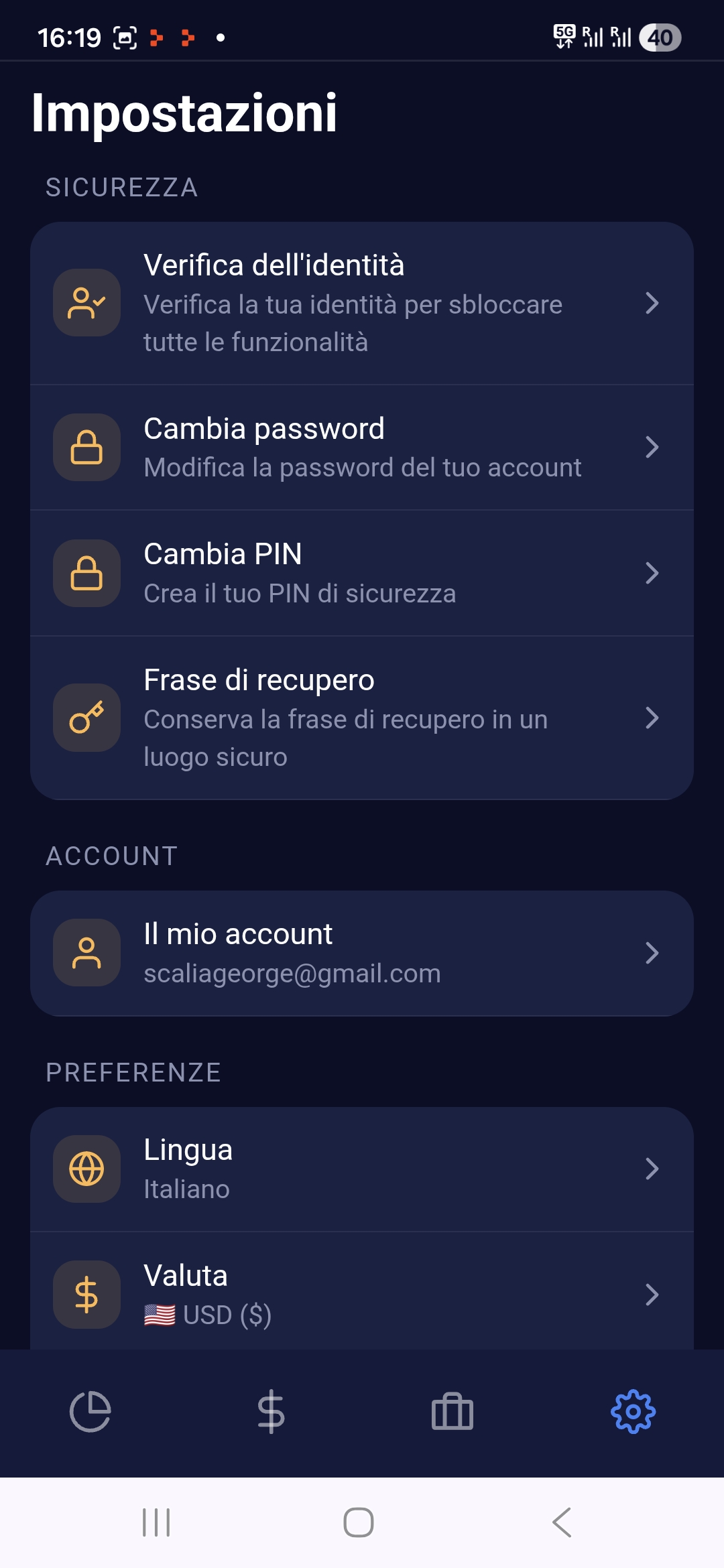
Task: Click the person icon for Il mio account
Action: click(86, 953)
